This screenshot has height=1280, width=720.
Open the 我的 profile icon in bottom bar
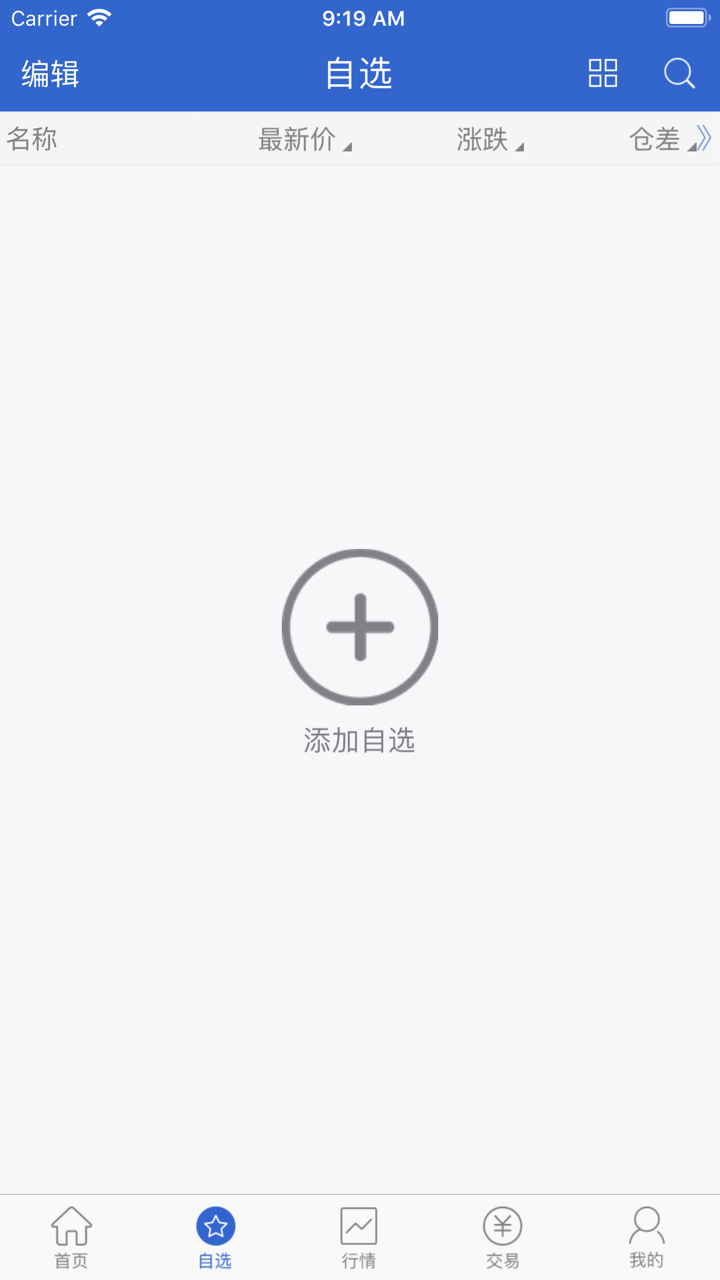point(646,1224)
